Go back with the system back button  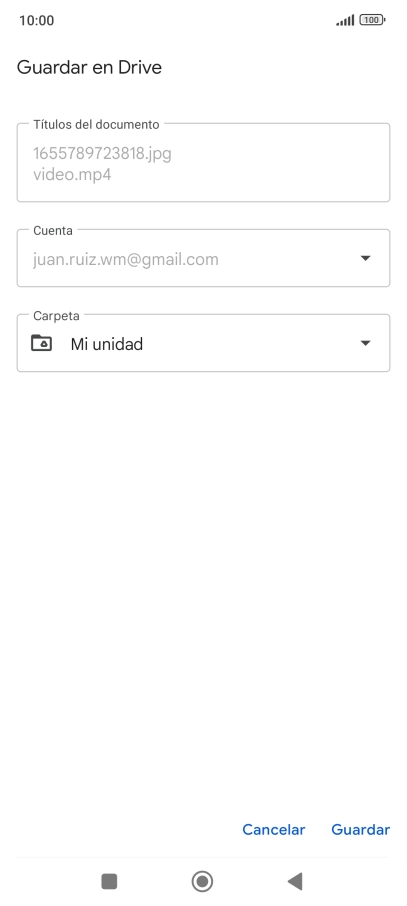pos(295,881)
